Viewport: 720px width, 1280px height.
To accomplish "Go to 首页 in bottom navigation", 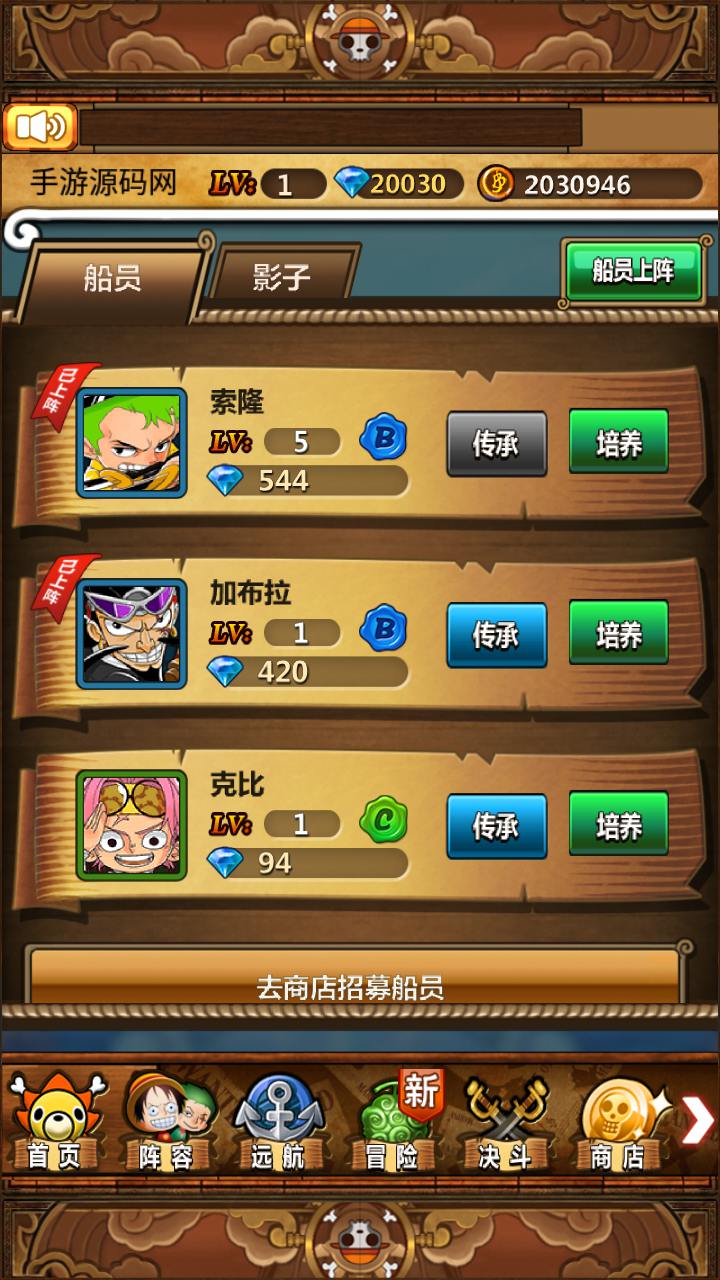I will [x=54, y=1121].
